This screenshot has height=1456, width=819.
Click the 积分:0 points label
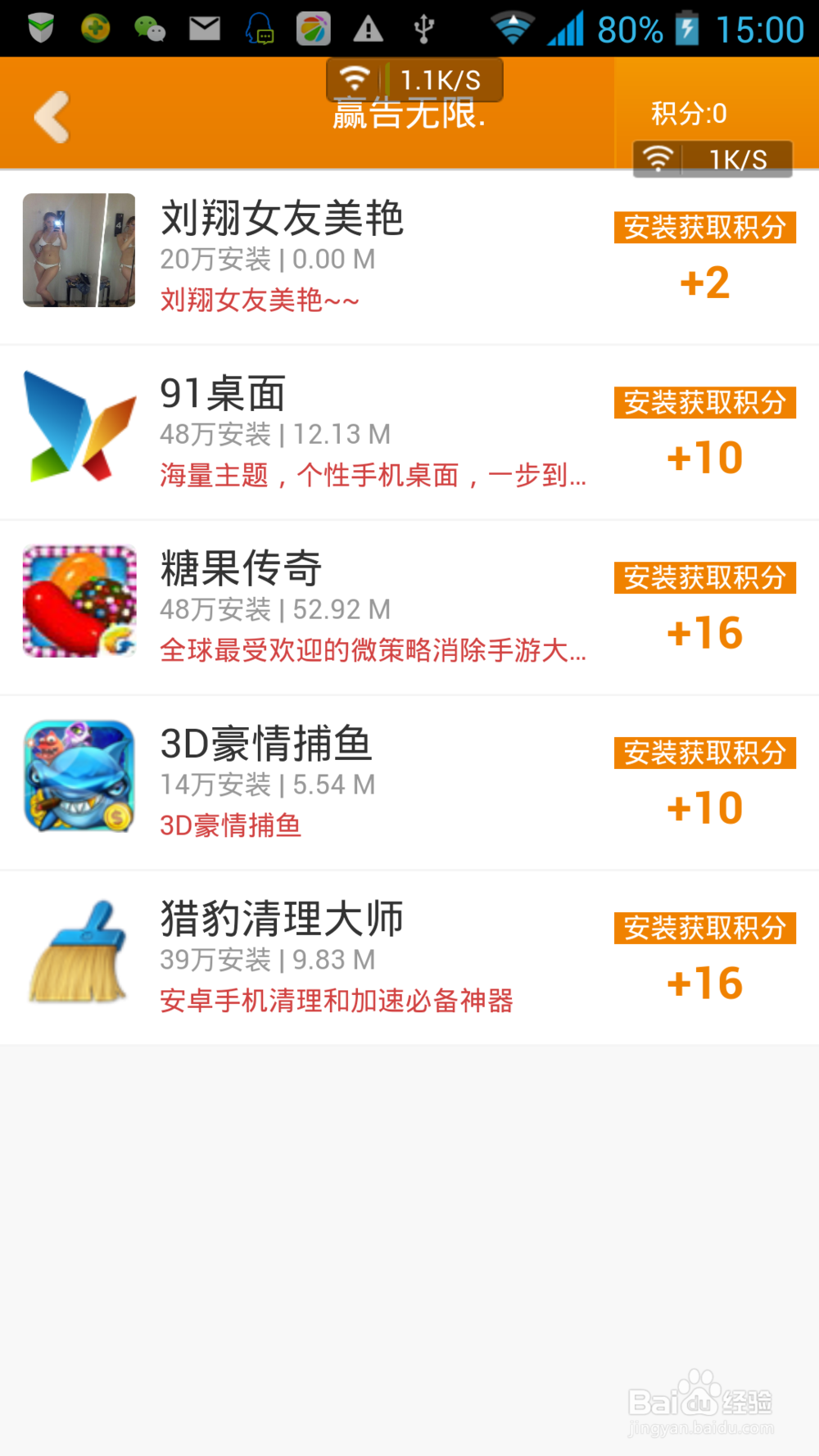click(688, 115)
